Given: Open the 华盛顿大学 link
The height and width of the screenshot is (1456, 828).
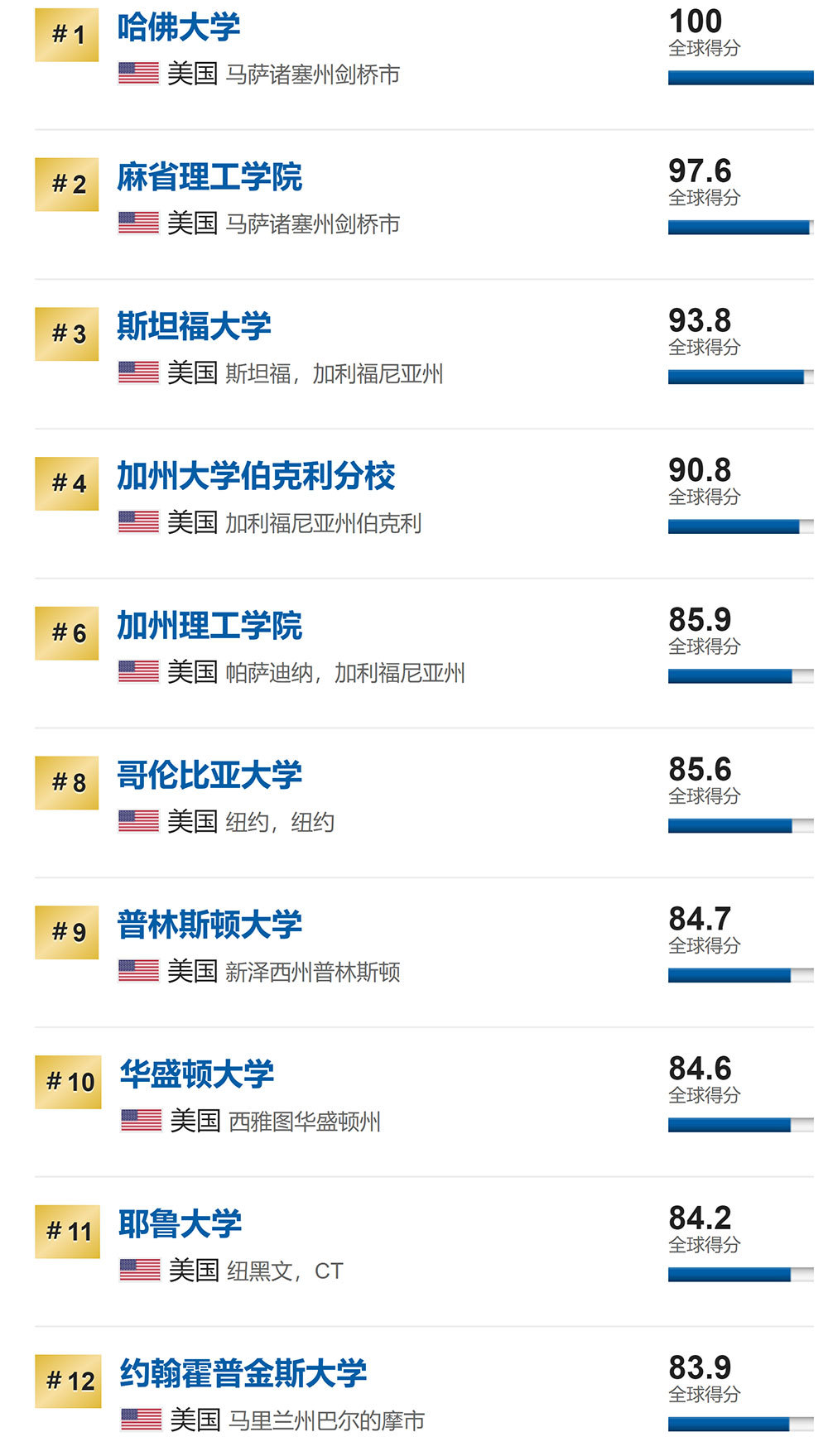Looking at the screenshot, I should (x=197, y=1074).
